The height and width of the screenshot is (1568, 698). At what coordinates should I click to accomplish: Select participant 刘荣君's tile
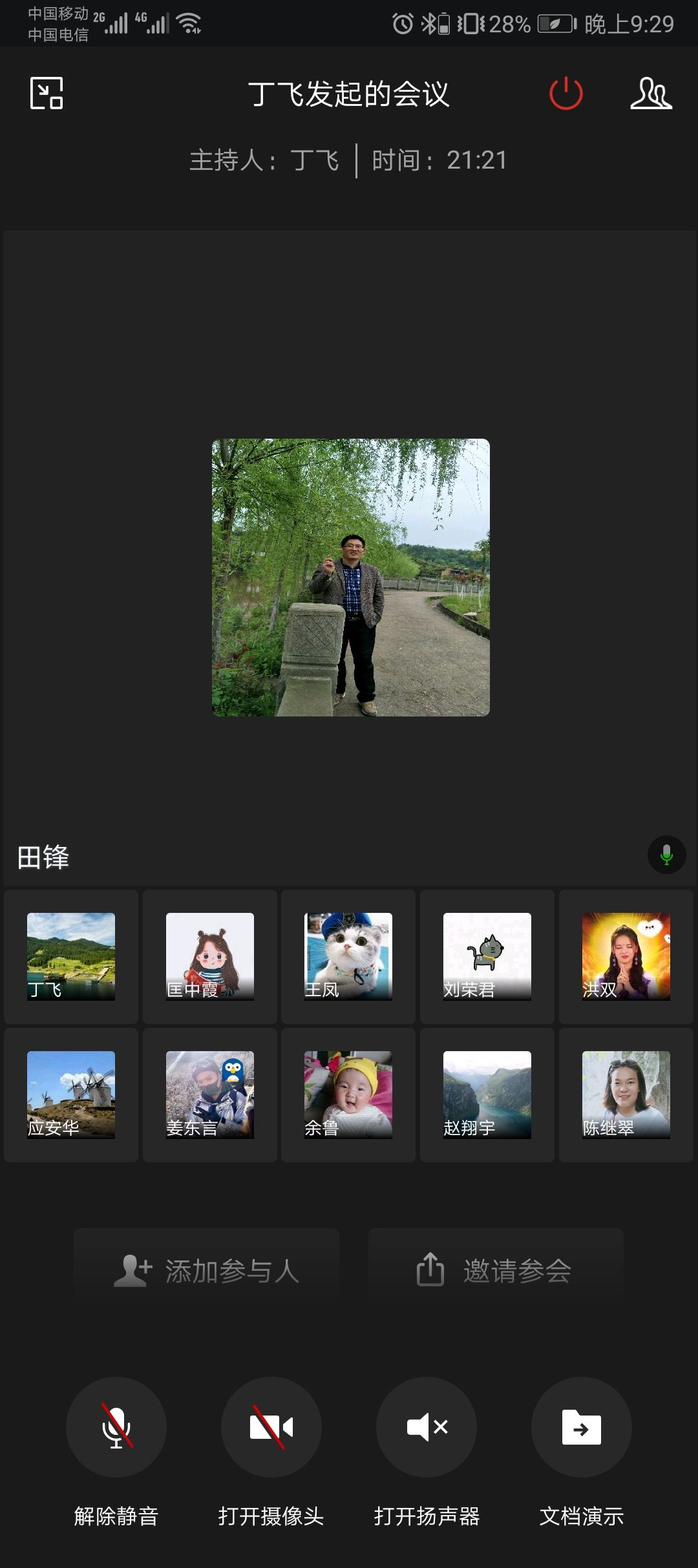point(487,956)
